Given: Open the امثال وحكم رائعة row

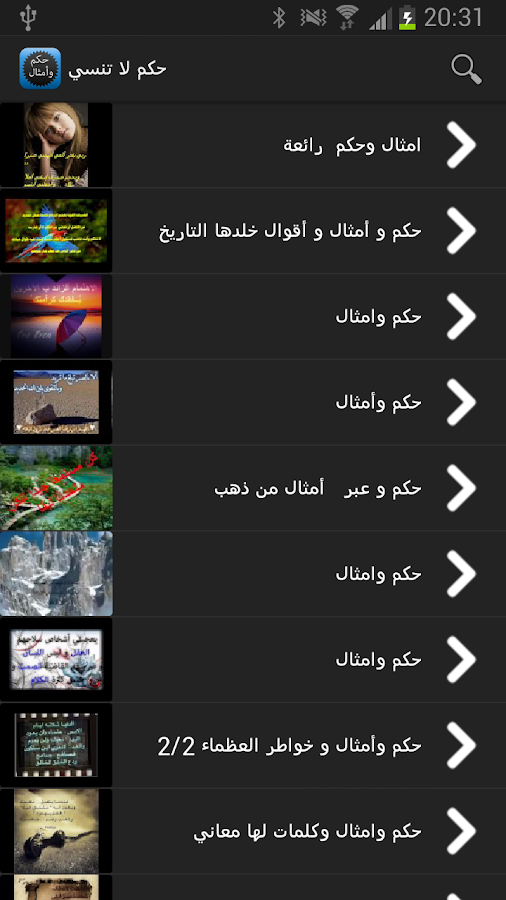Looking at the screenshot, I should coord(253,145).
